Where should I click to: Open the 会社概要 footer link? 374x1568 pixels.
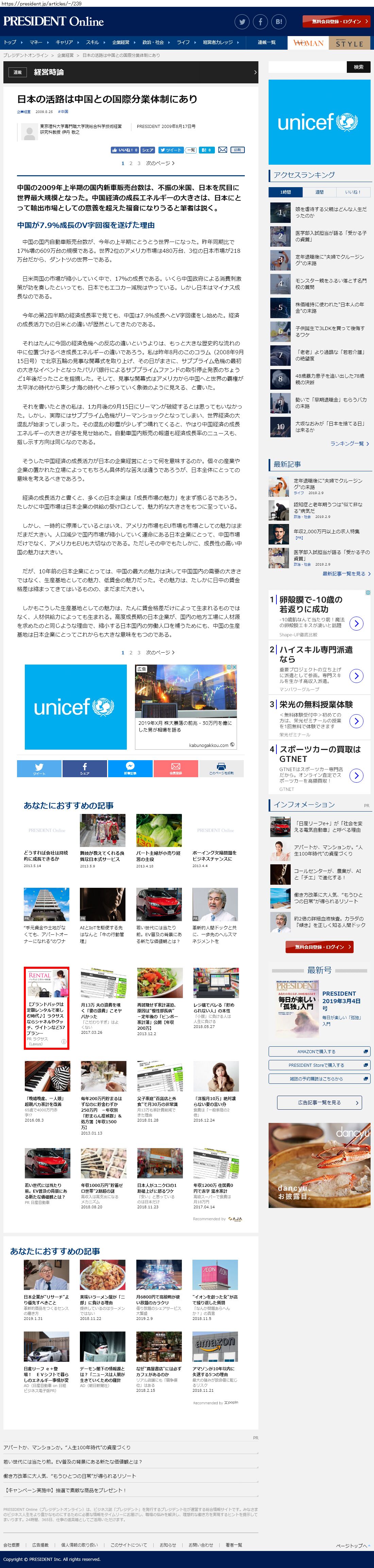coord(12,1545)
